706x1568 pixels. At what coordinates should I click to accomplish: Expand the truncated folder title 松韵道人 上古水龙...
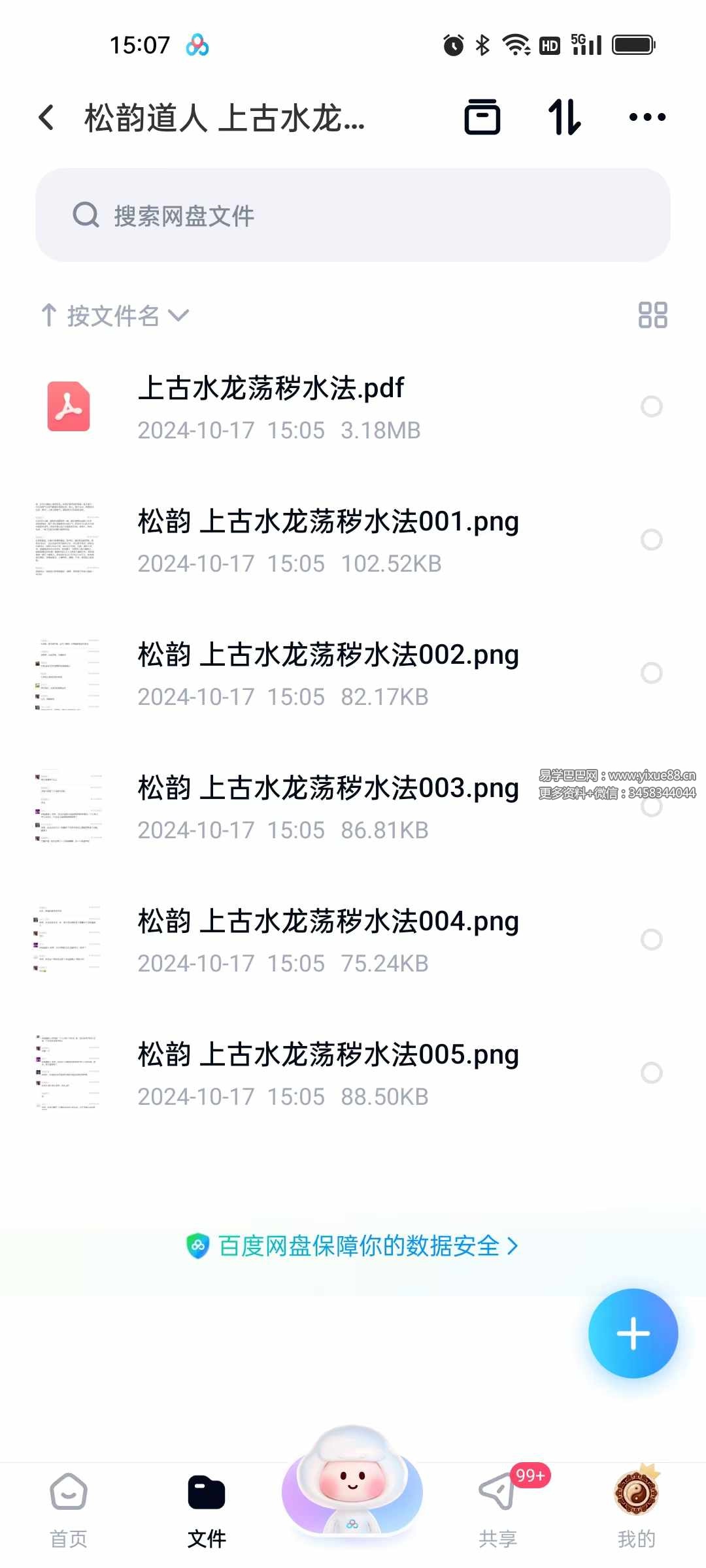[222, 118]
